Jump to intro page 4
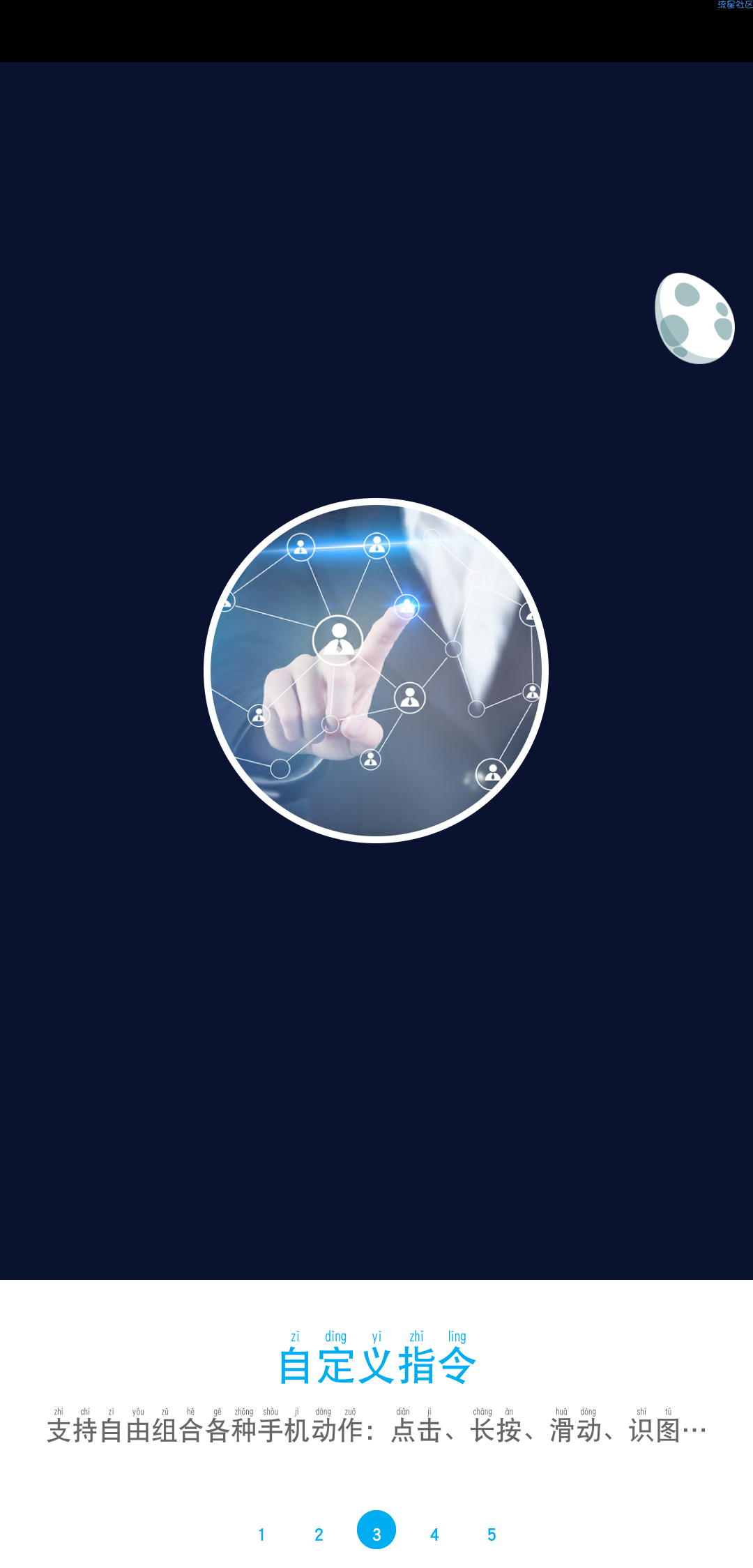753x1568 pixels. (434, 1535)
